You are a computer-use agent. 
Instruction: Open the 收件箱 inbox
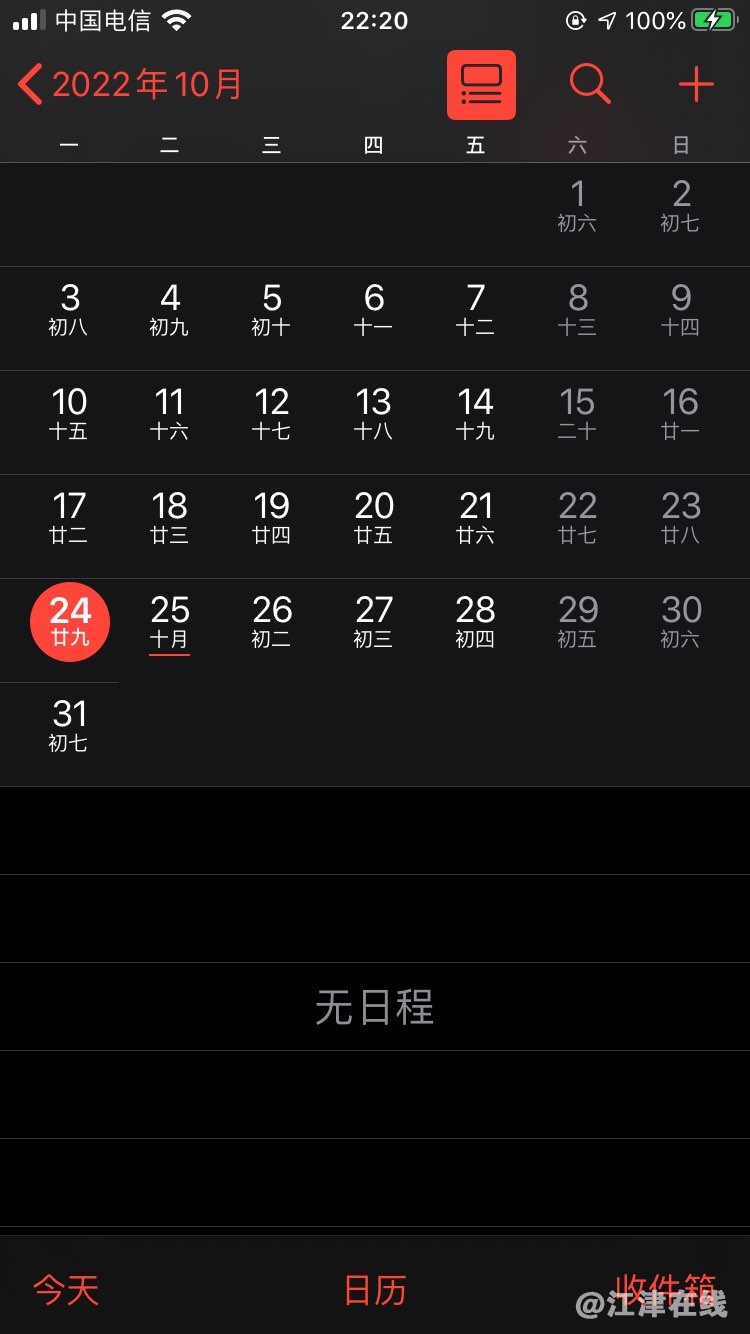(665, 1288)
